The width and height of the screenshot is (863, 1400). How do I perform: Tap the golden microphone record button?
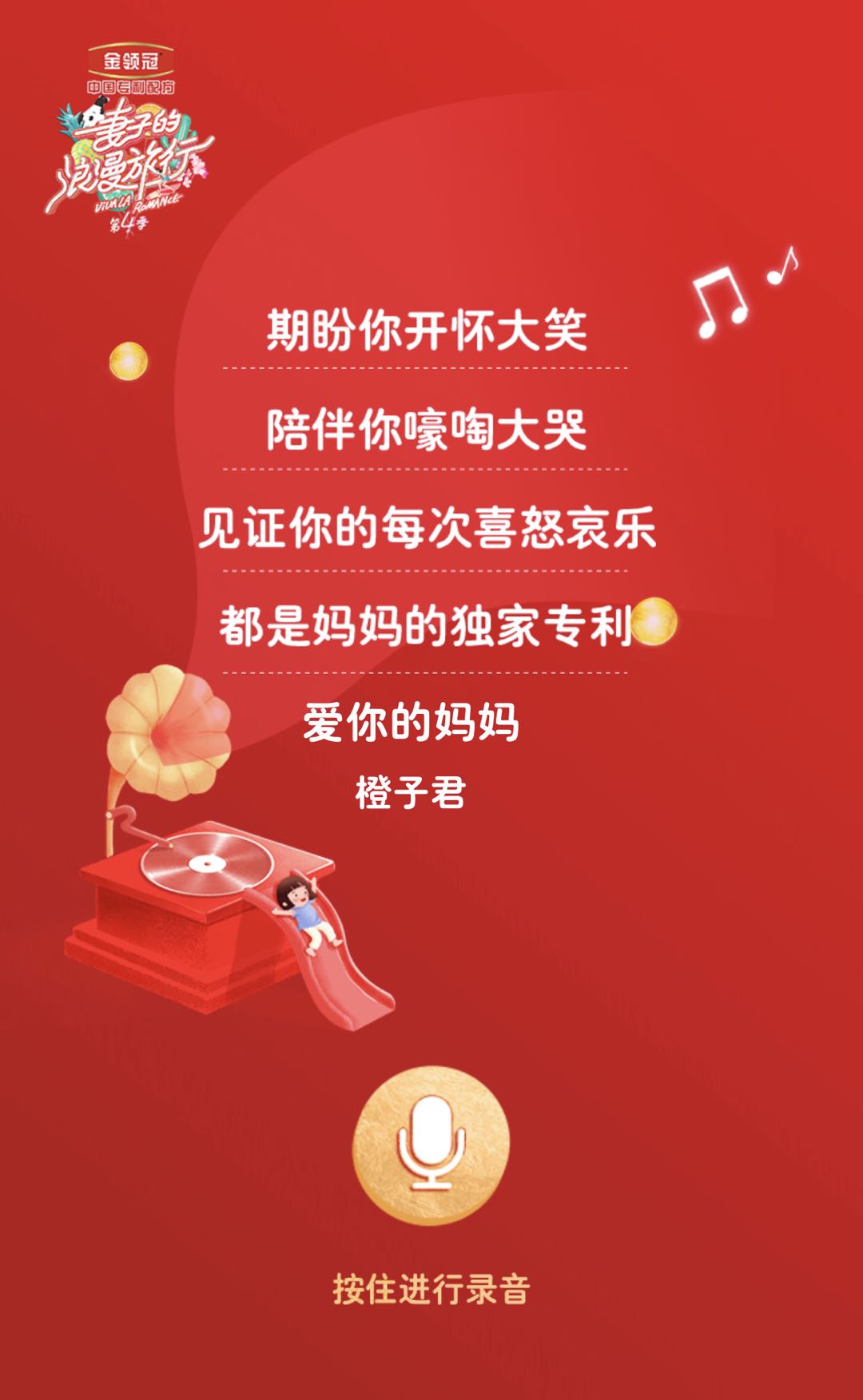431,1145
